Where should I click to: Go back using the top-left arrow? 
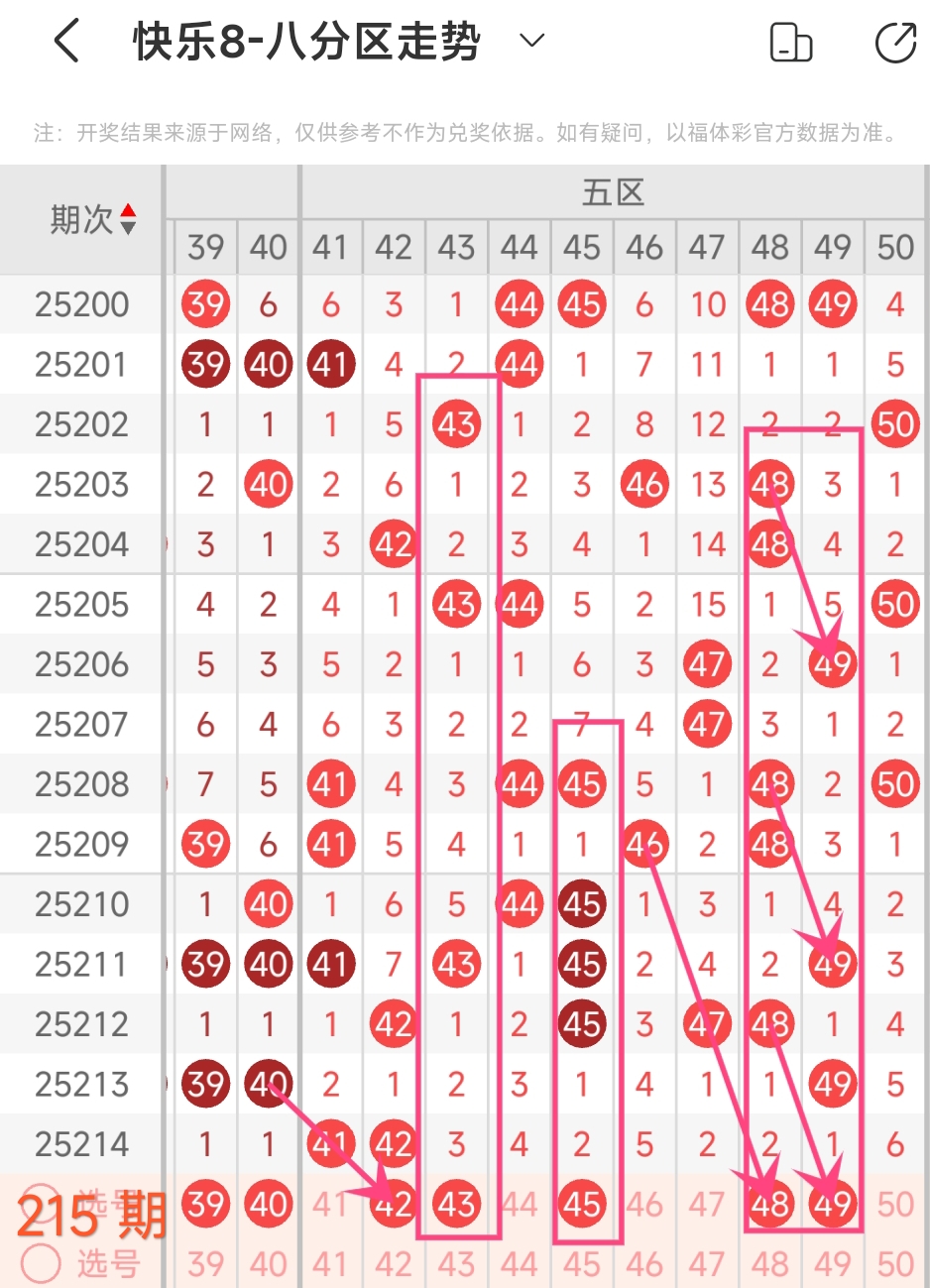(67, 43)
